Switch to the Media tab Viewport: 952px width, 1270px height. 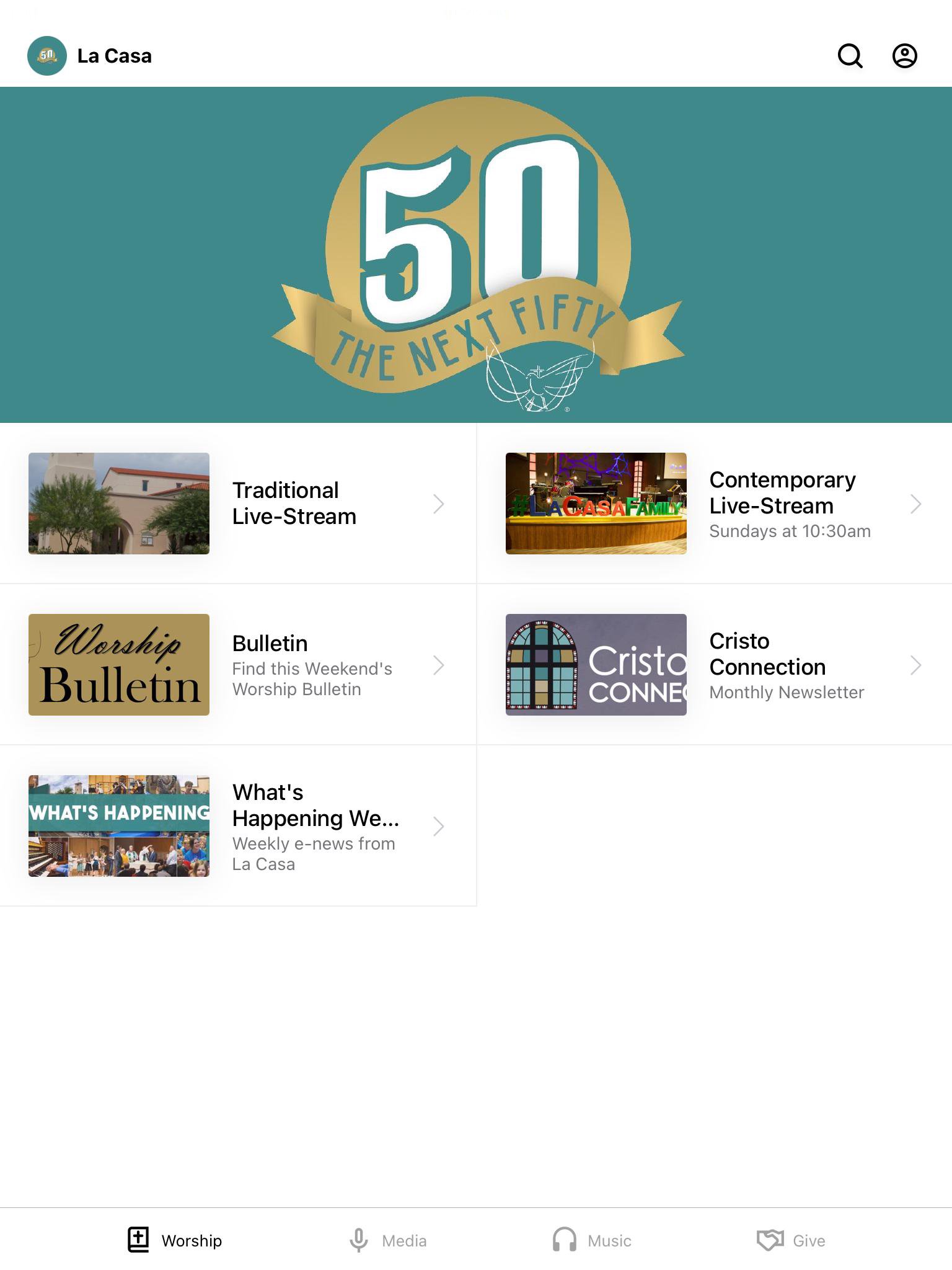click(x=388, y=1240)
